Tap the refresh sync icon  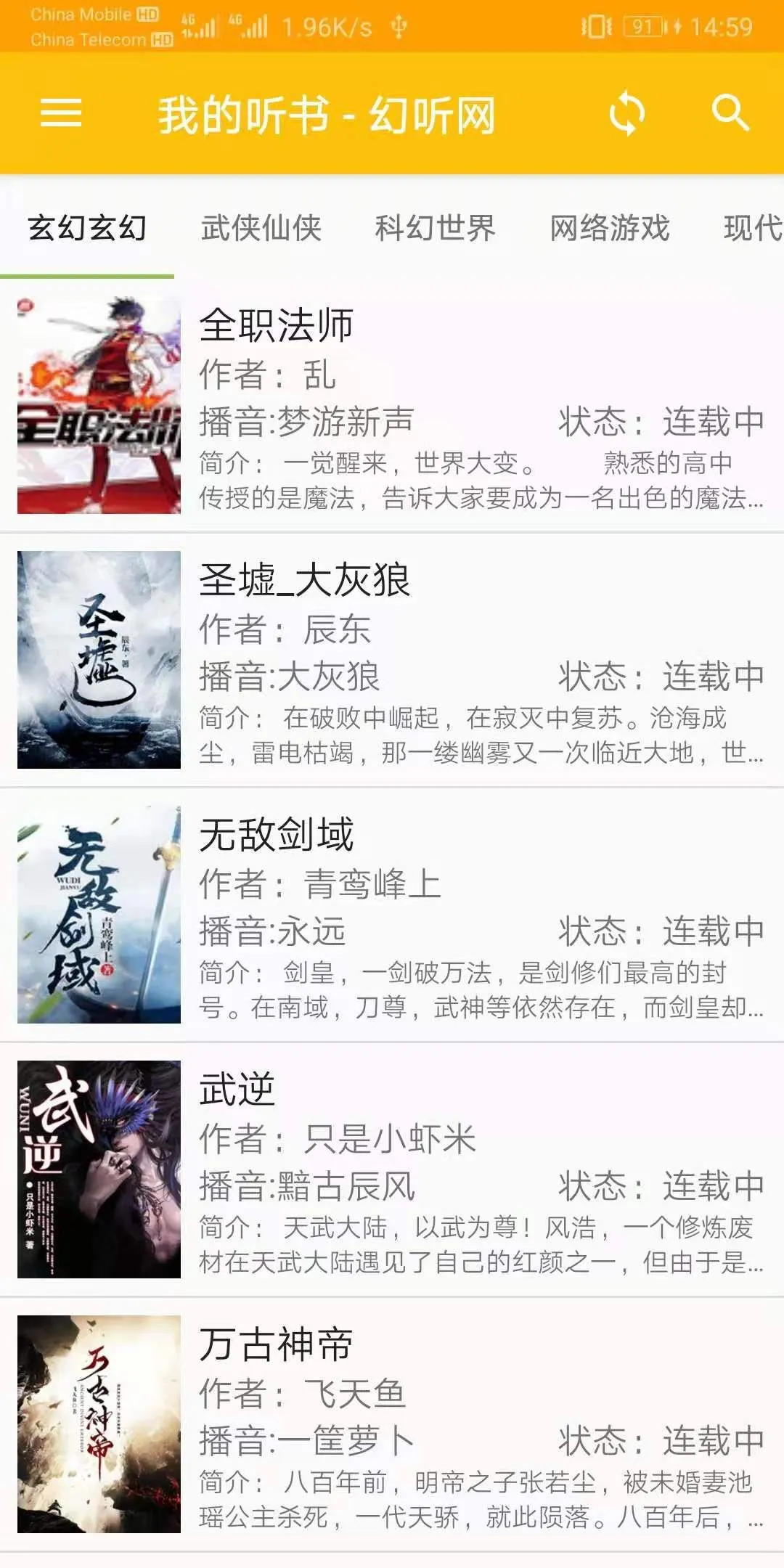[x=626, y=114]
